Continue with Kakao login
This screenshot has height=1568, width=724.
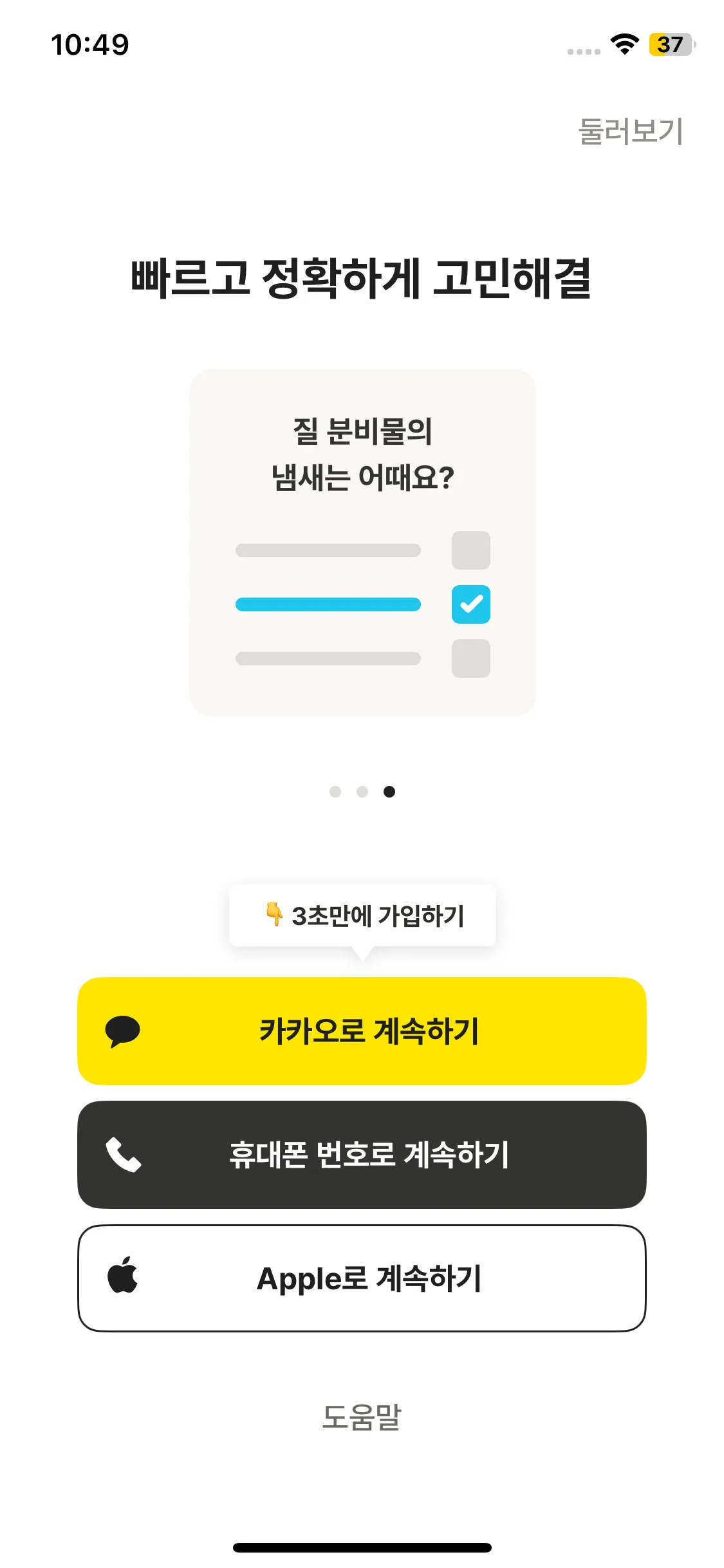[x=362, y=1031]
